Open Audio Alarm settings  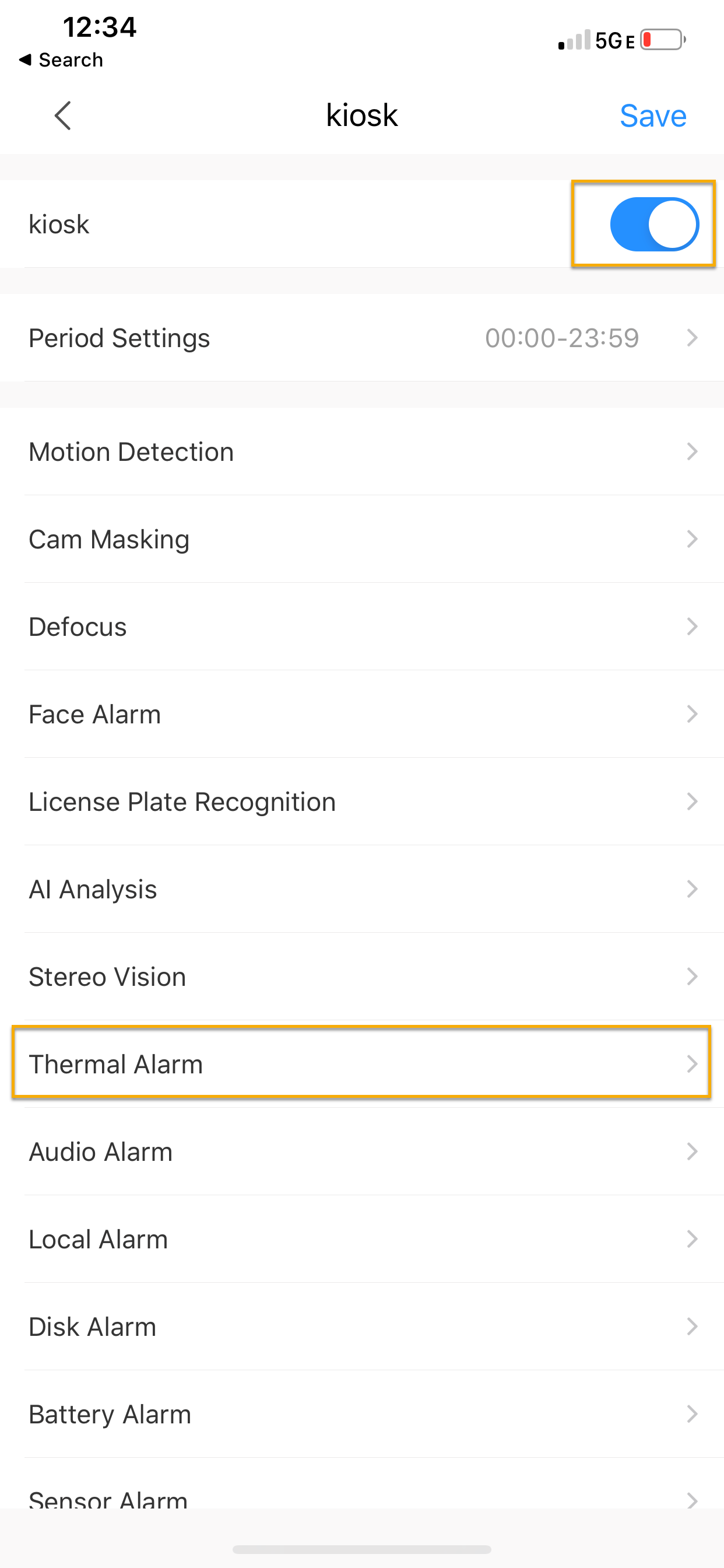pos(362,1151)
